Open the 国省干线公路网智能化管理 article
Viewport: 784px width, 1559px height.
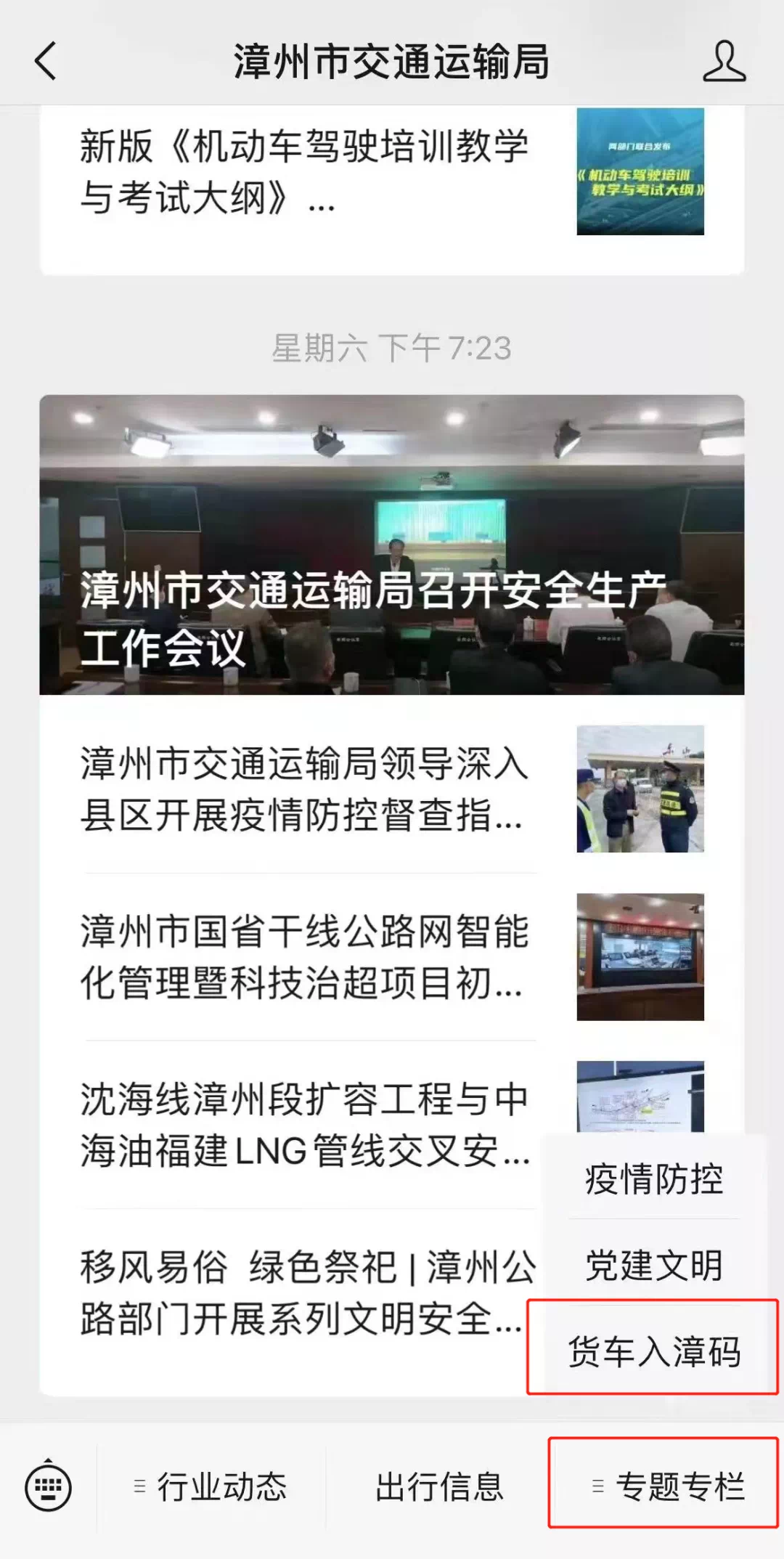tap(305, 957)
